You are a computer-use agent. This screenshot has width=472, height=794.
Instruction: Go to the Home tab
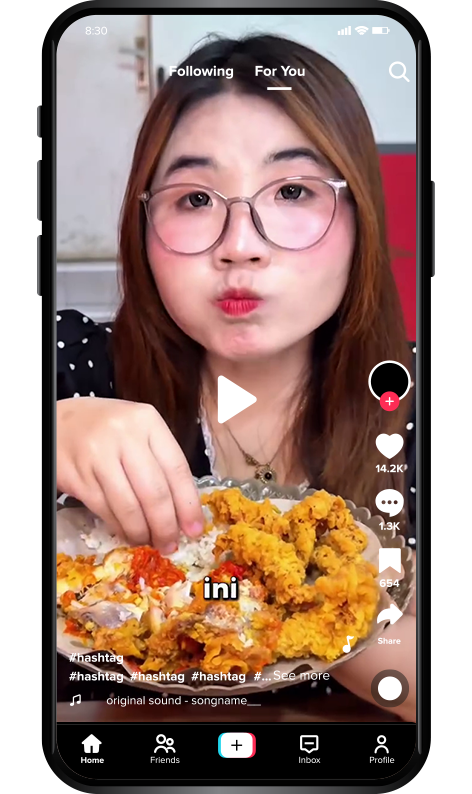[92, 749]
